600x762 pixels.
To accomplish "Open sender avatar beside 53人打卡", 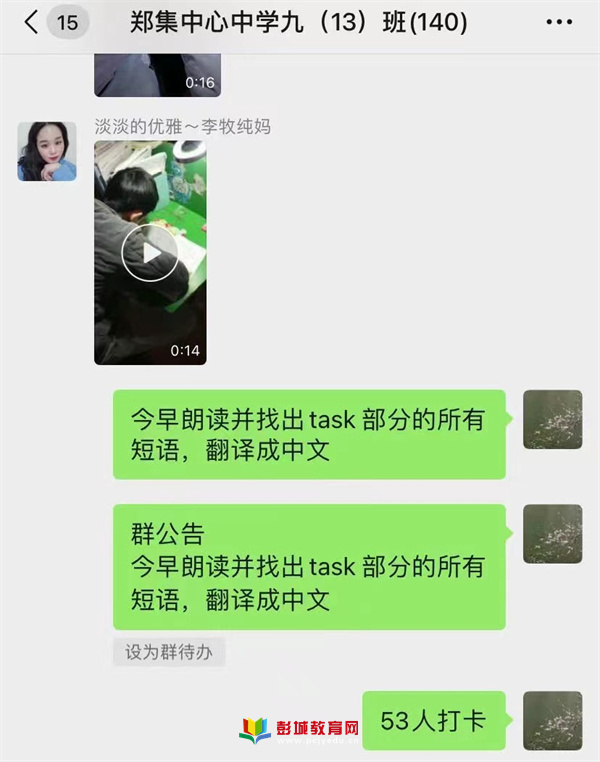I will coord(552,720).
